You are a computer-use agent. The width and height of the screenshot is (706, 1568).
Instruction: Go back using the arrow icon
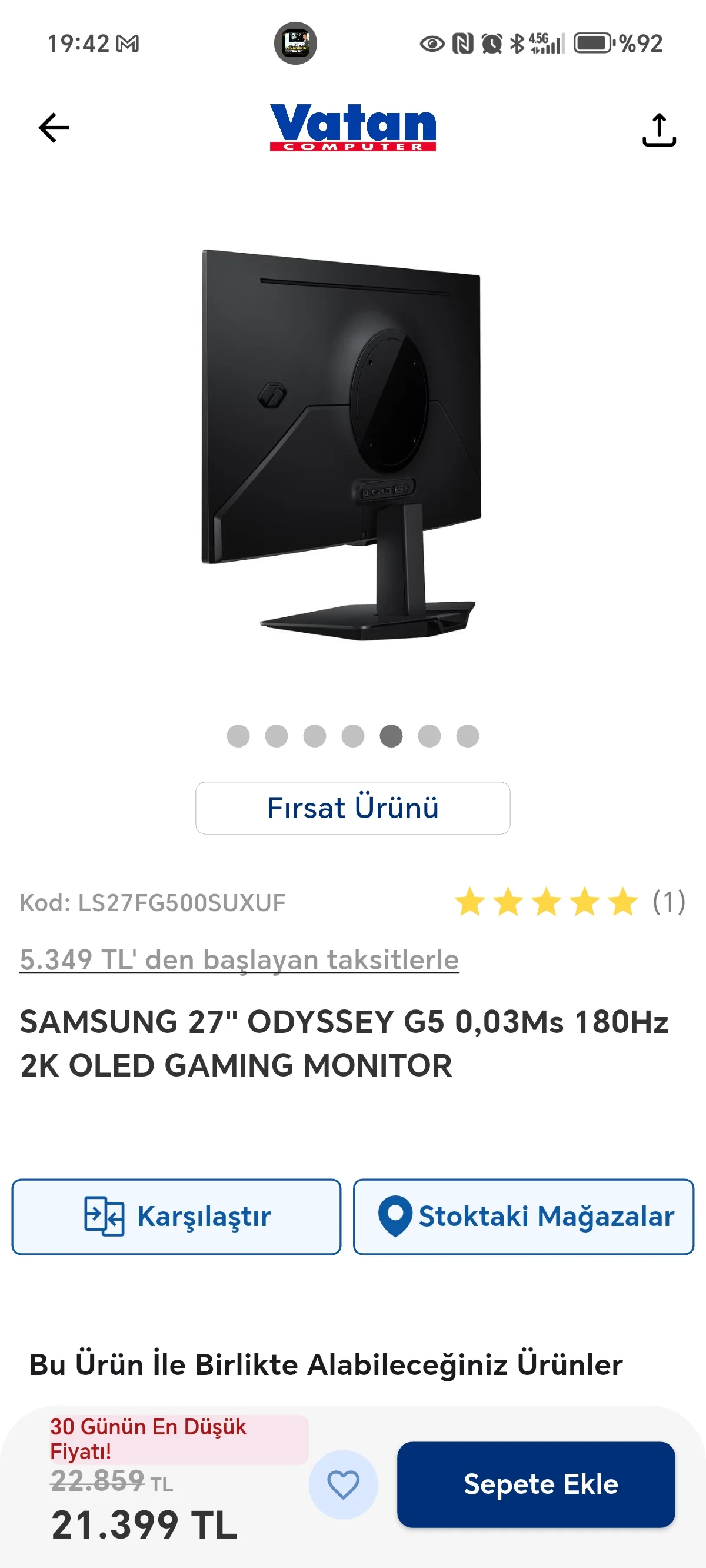pyautogui.click(x=54, y=128)
